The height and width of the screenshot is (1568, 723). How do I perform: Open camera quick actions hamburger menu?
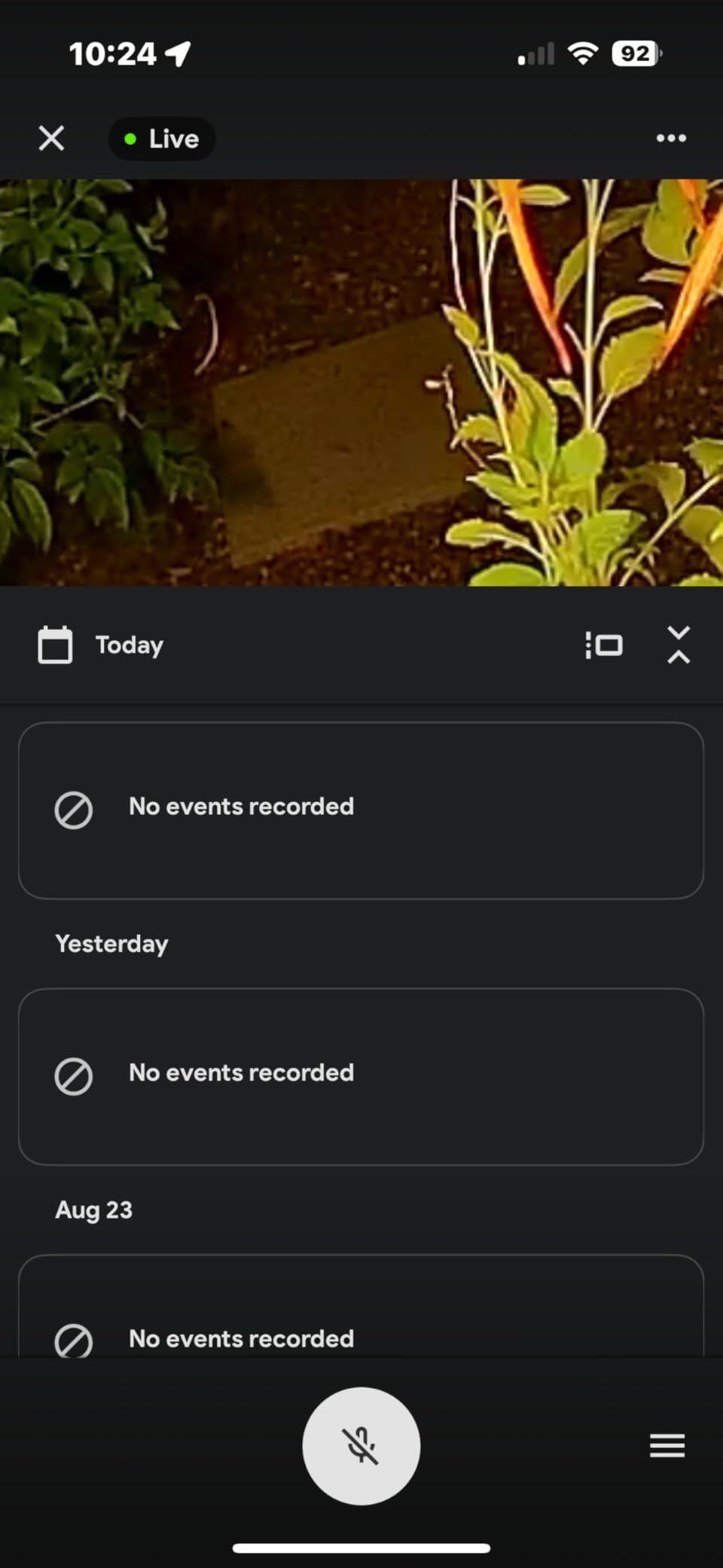667,1445
